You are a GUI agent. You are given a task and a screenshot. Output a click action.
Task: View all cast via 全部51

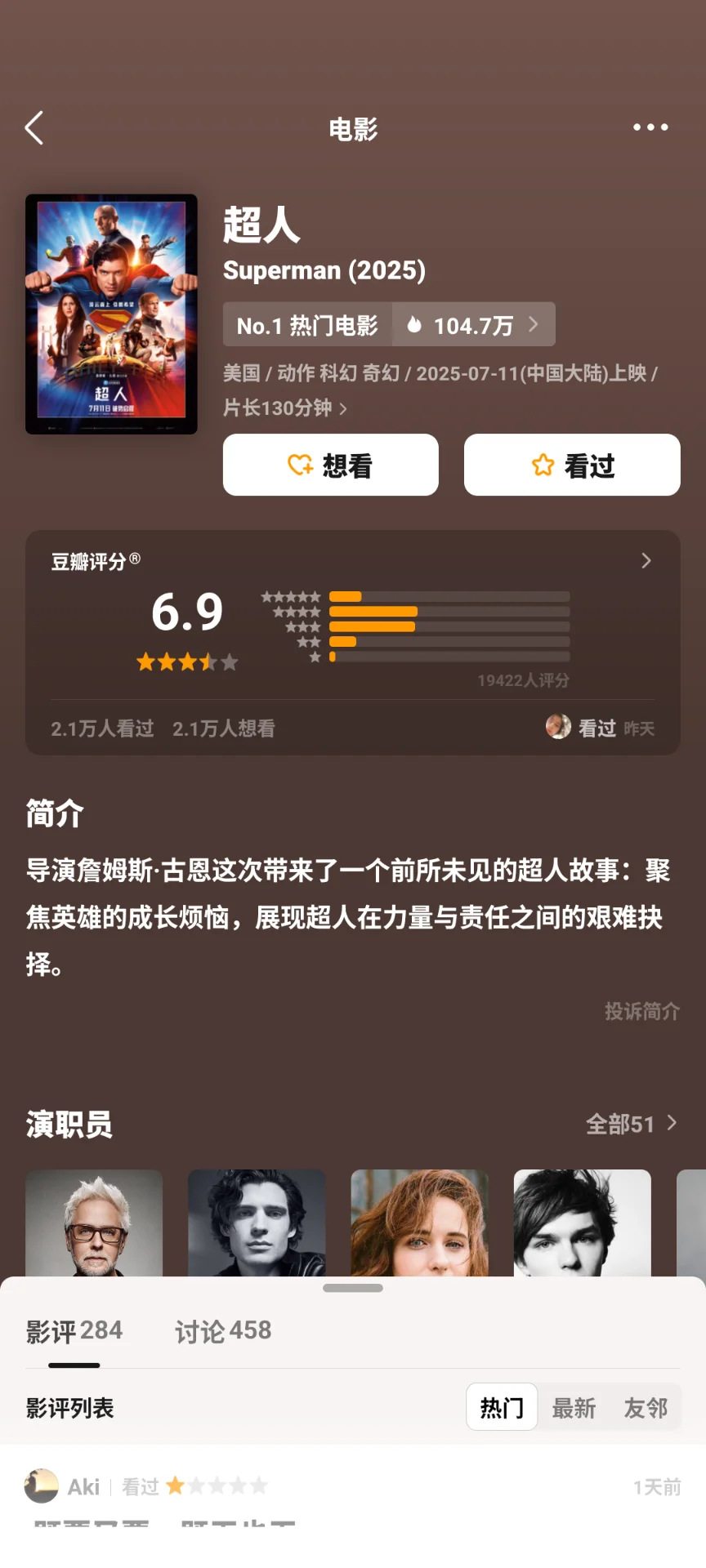pyautogui.click(x=631, y=1124)
